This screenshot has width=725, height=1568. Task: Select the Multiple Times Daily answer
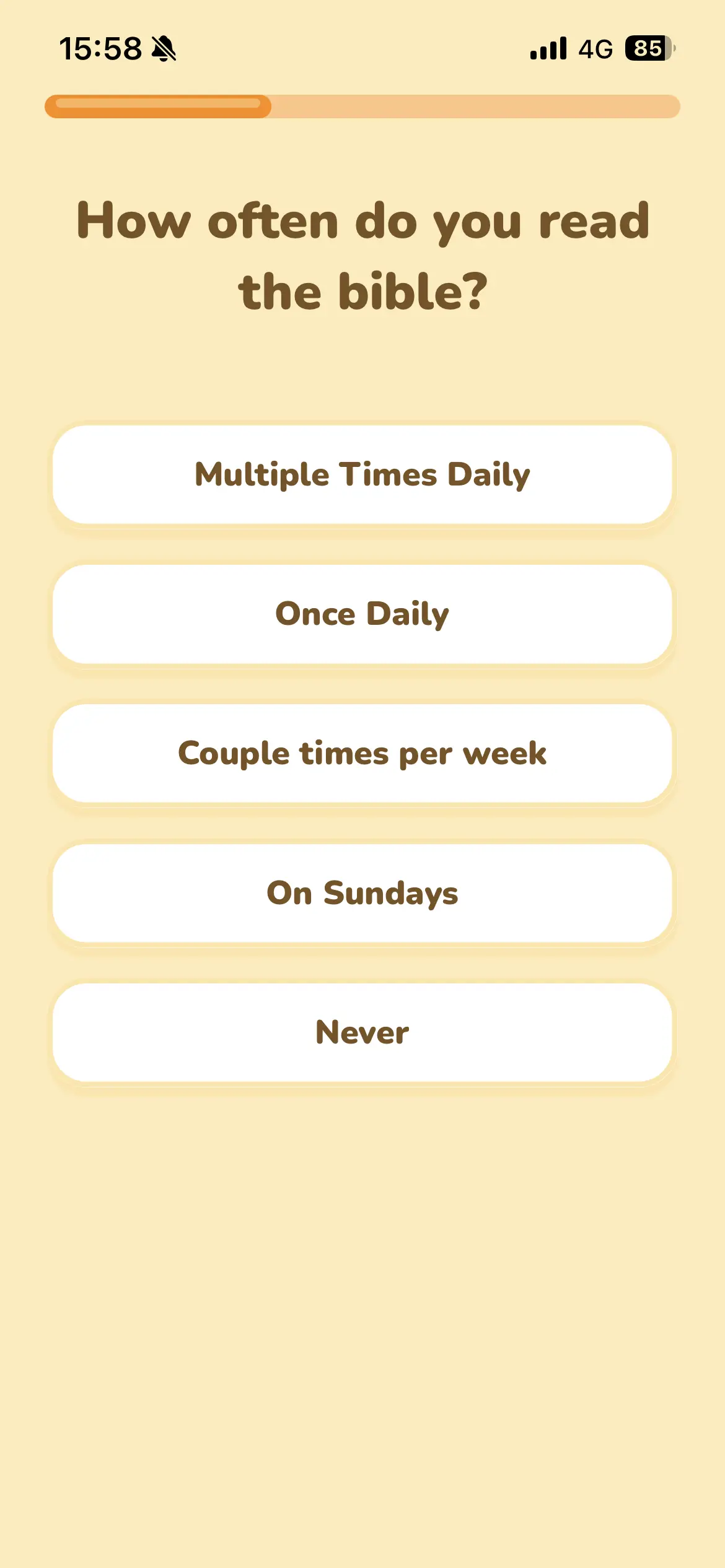tap(362, 474)
